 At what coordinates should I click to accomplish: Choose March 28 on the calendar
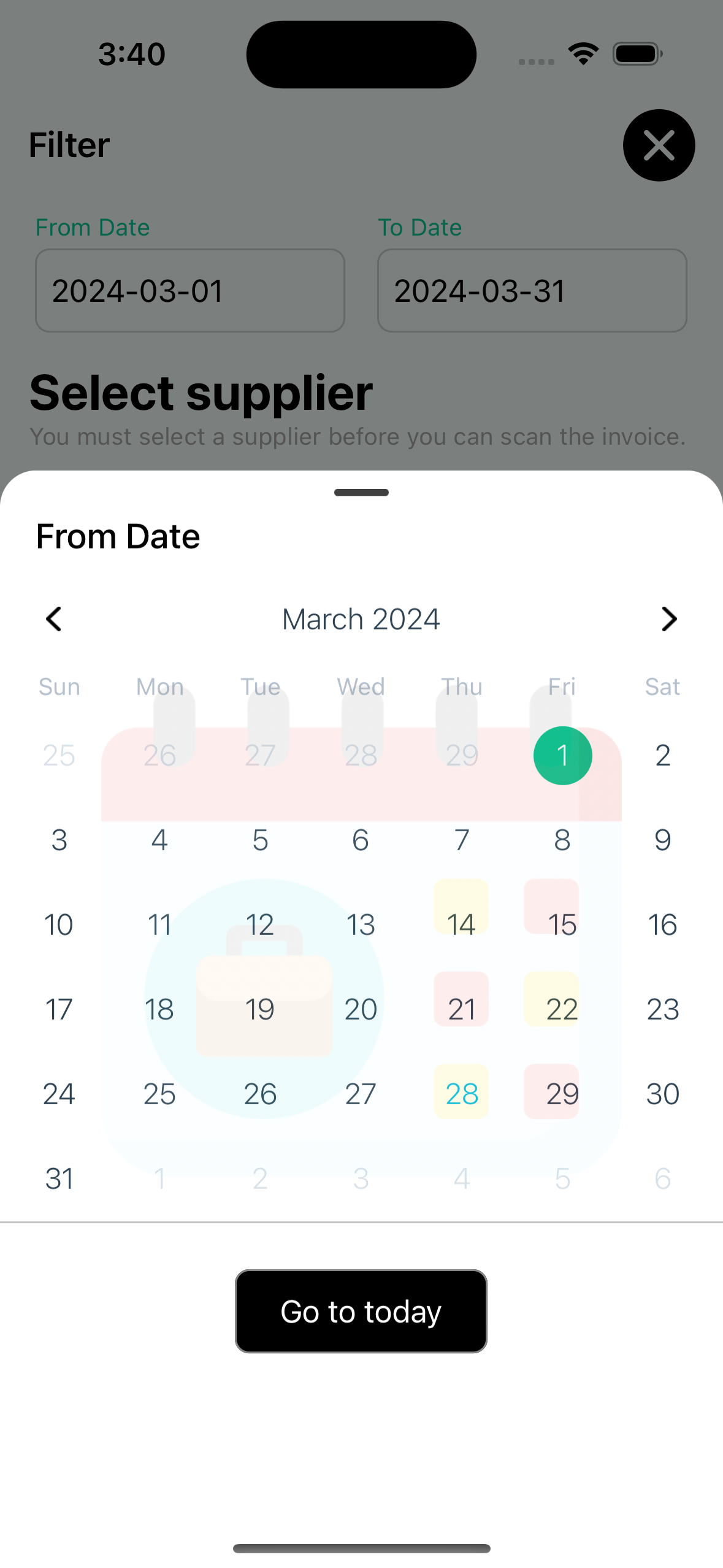tap(461, 1093)
